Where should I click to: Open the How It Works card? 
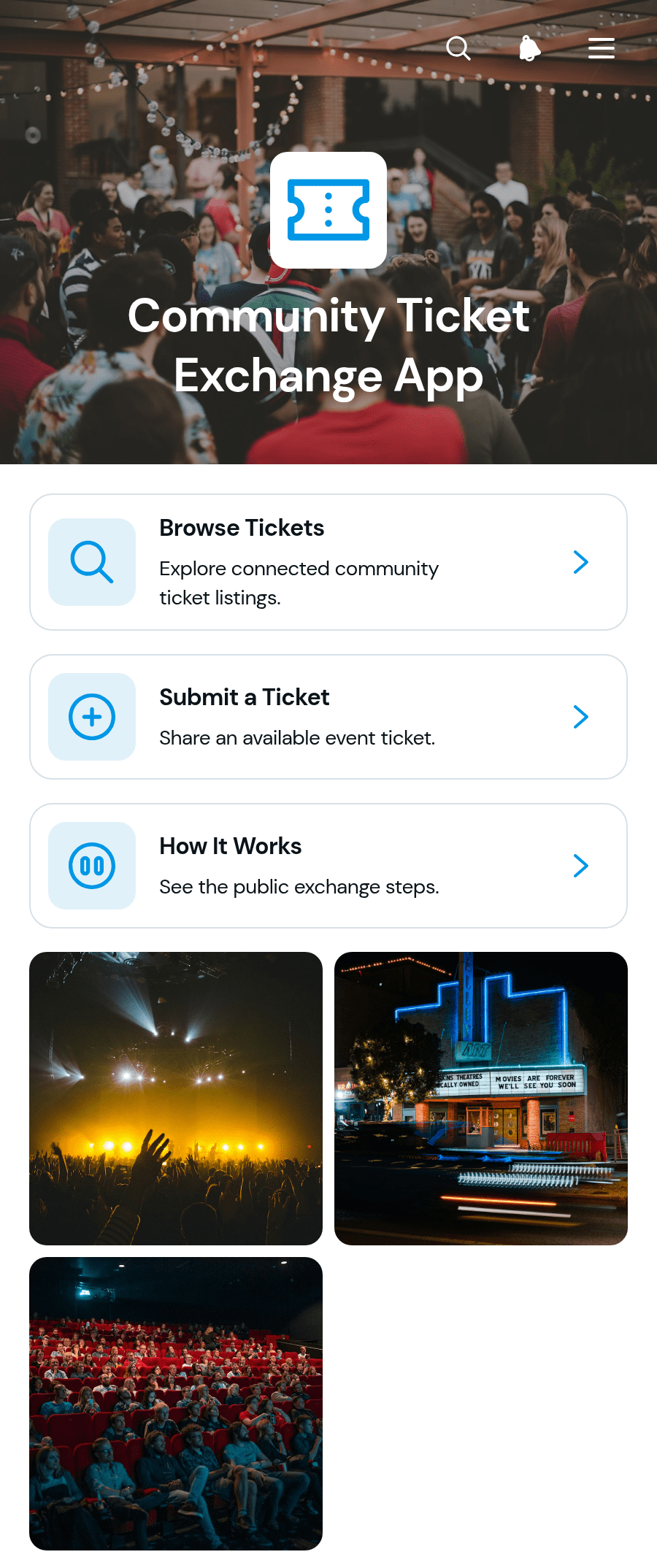[328, 866]
